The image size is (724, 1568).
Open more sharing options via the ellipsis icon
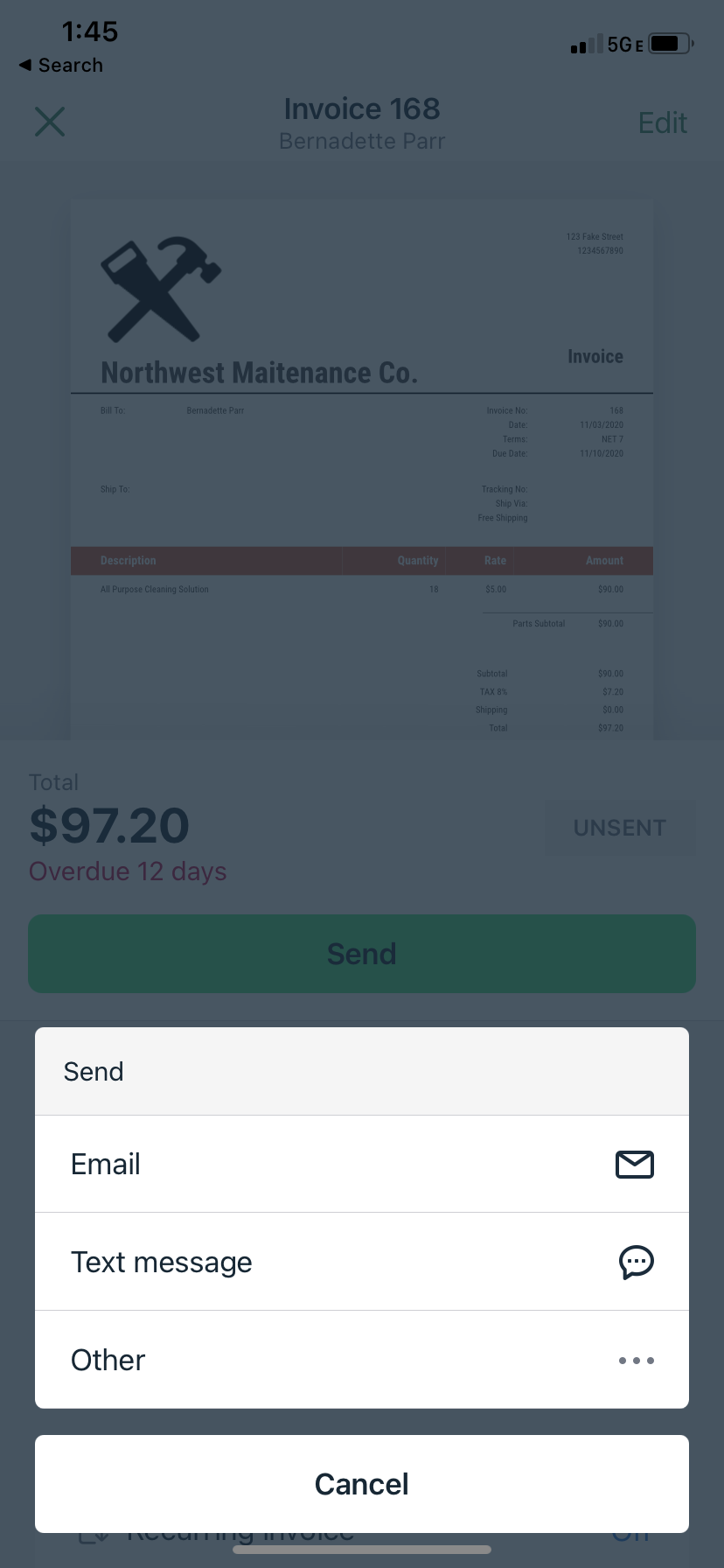click(636, 1360)
